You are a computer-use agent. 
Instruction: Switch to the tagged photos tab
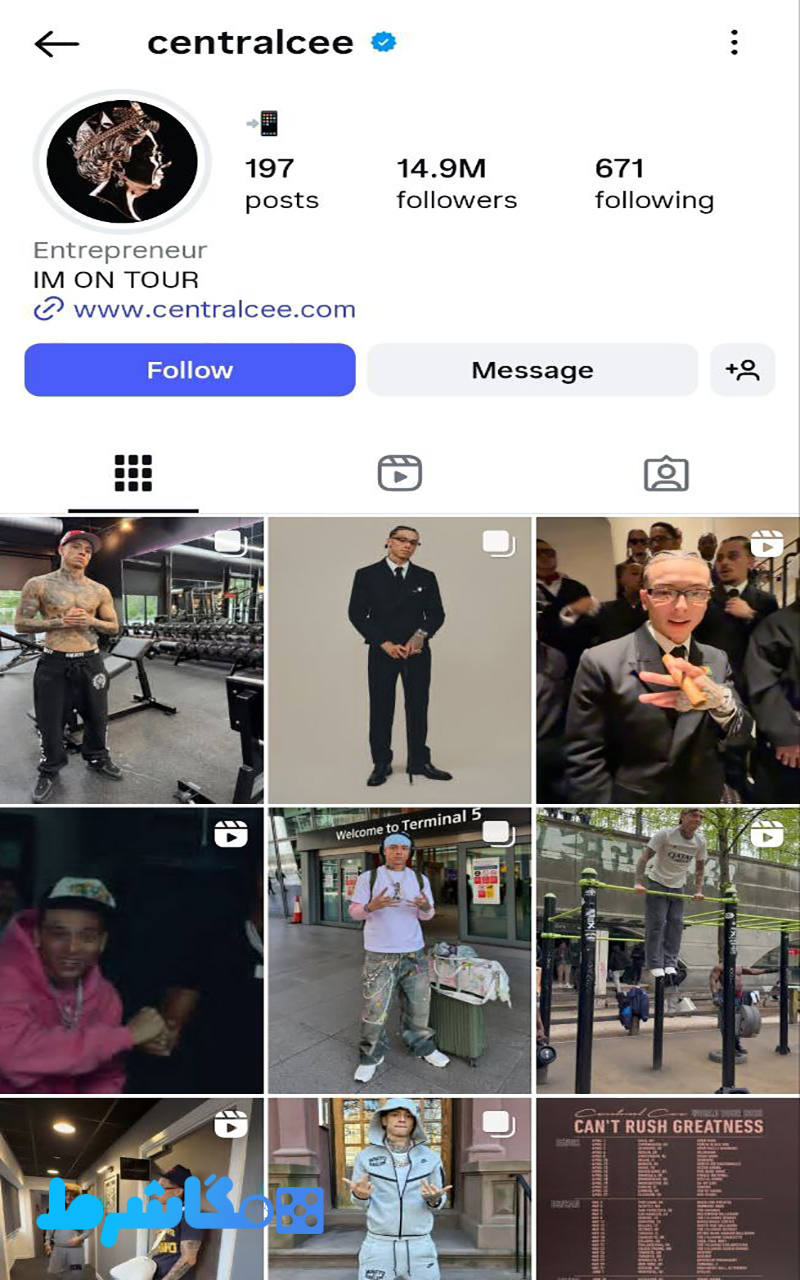(666, 473)
